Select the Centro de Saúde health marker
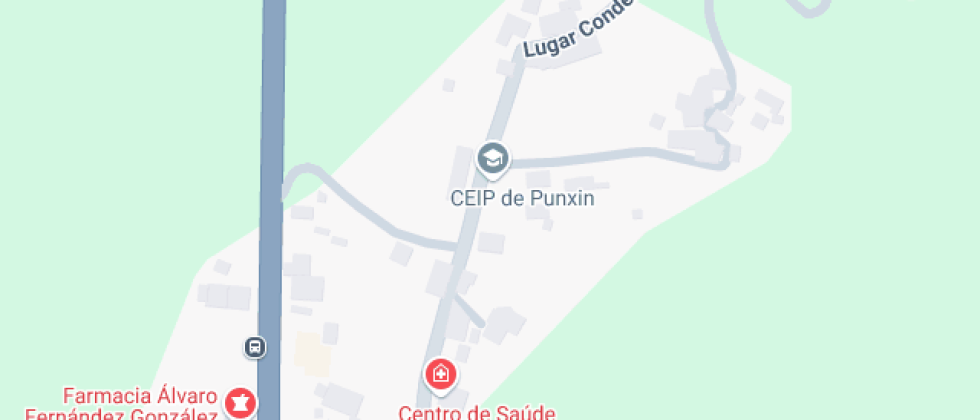The height and width of the screenshot is (420, 980). [440, 376]
